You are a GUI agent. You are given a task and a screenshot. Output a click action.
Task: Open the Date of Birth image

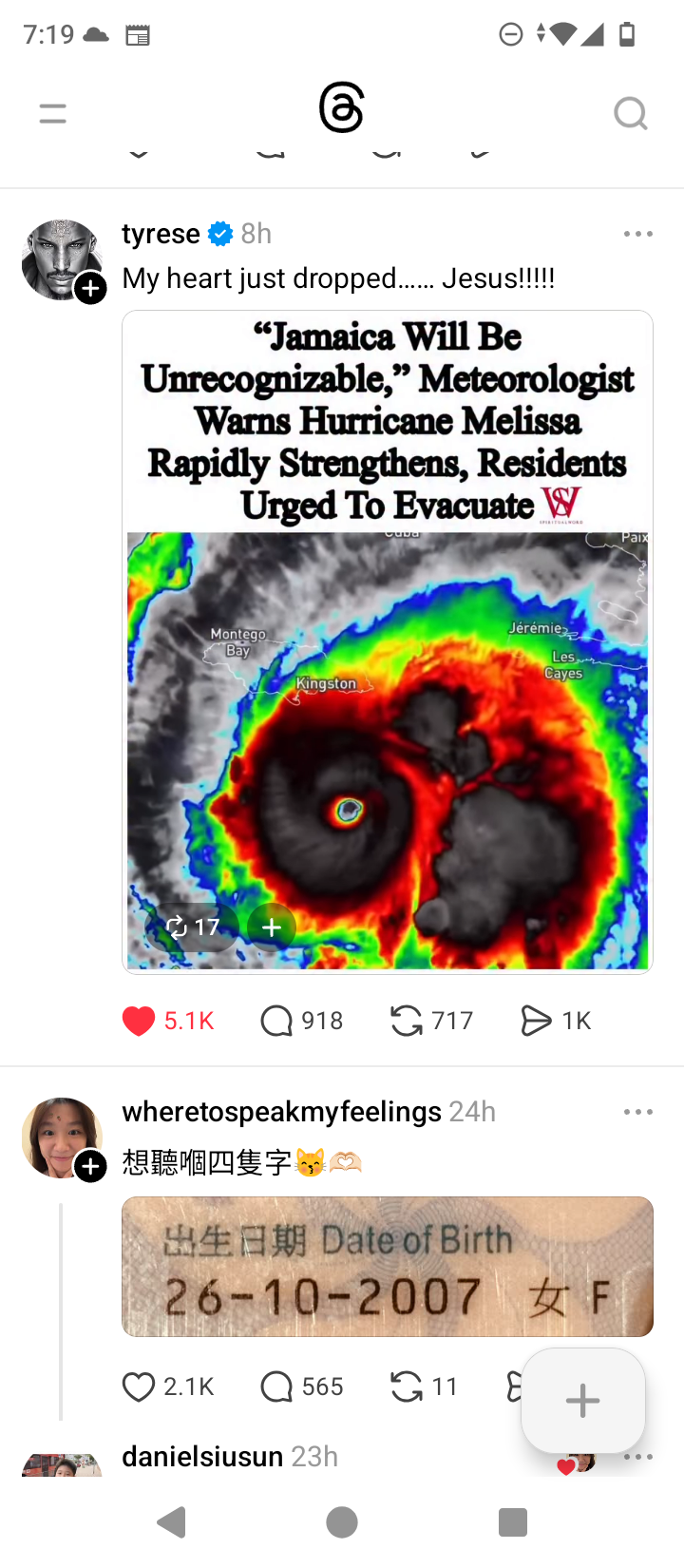[388, 1267]
